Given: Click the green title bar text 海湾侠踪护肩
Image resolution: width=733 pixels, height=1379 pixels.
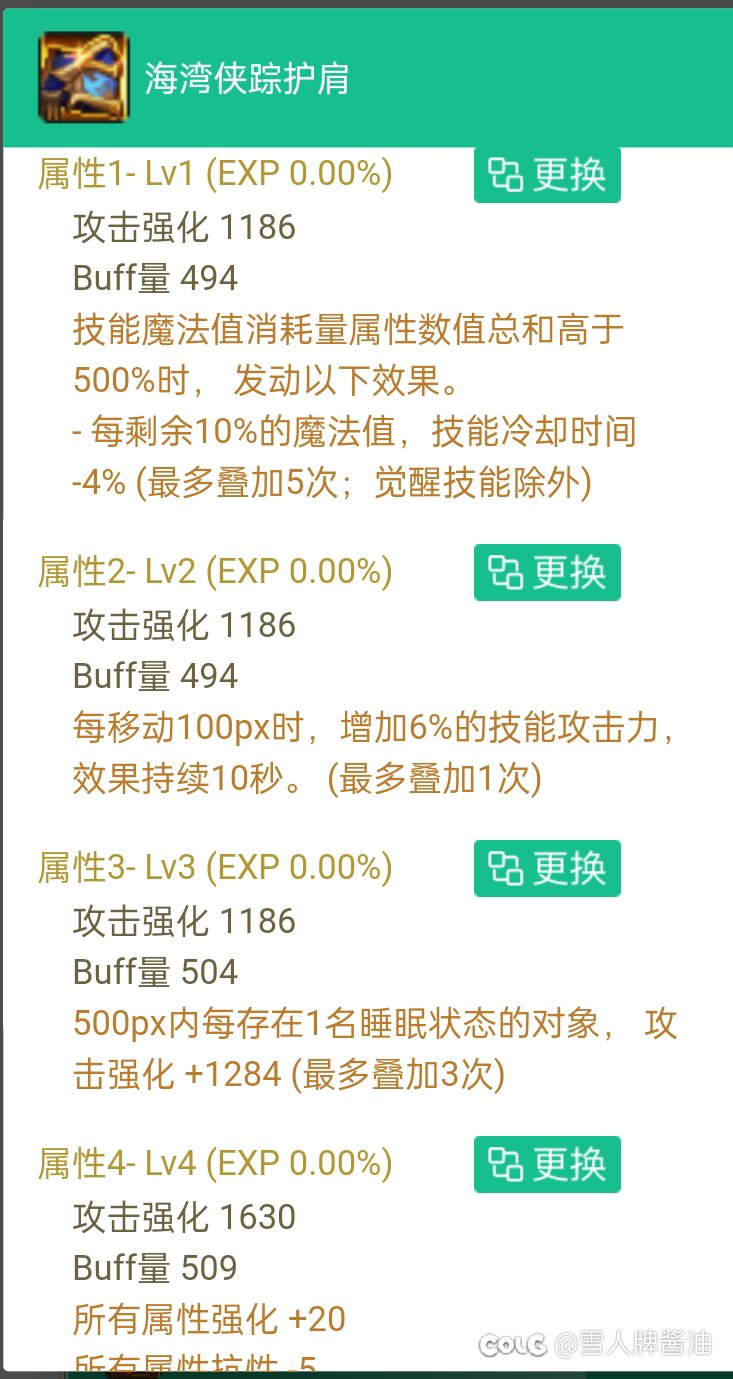Looking at the screenshot, I should tap(245, 77).
